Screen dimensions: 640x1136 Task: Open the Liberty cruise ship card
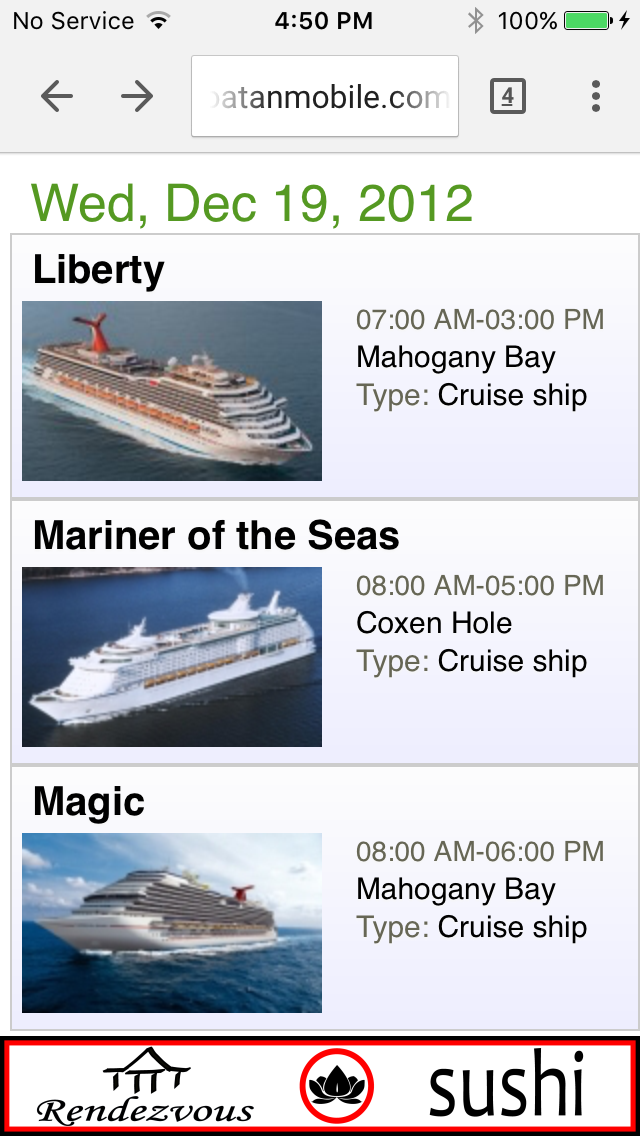tap(325, 366)
